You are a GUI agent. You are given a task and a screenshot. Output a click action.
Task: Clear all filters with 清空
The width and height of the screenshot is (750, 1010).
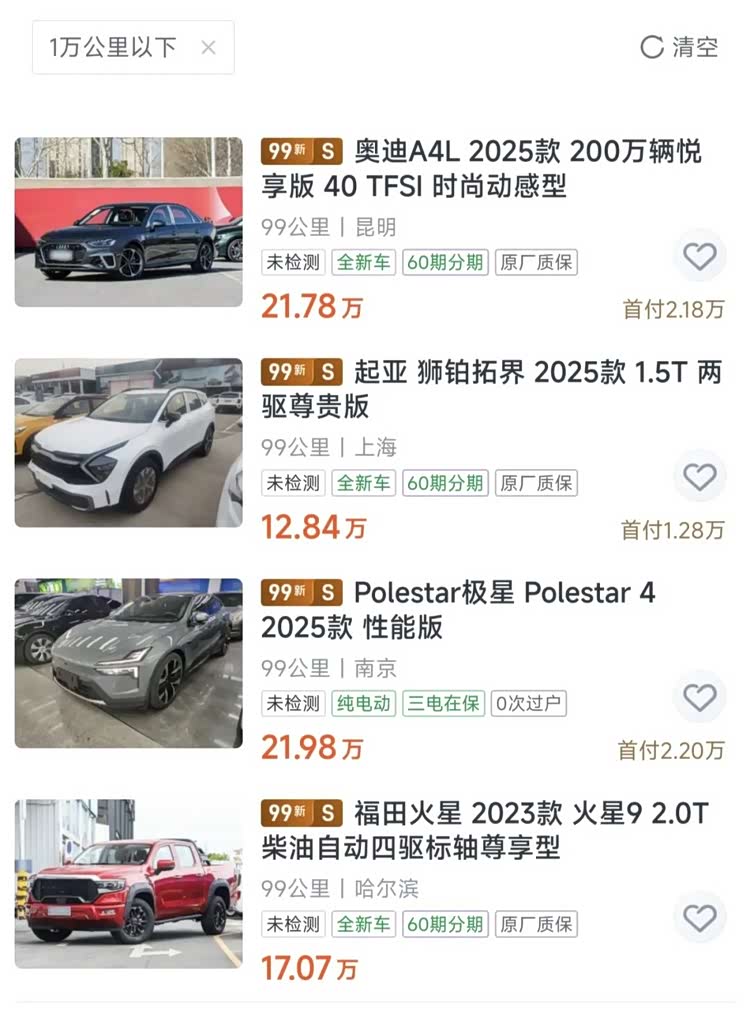click(x=680, y=47)
